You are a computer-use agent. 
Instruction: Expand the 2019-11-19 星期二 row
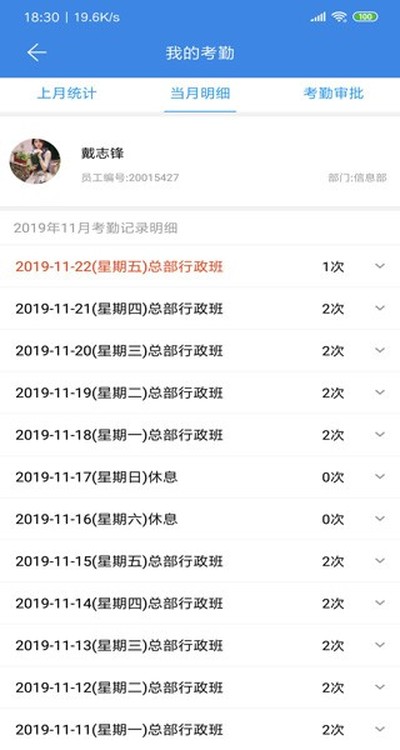click(x=200, y=393)
